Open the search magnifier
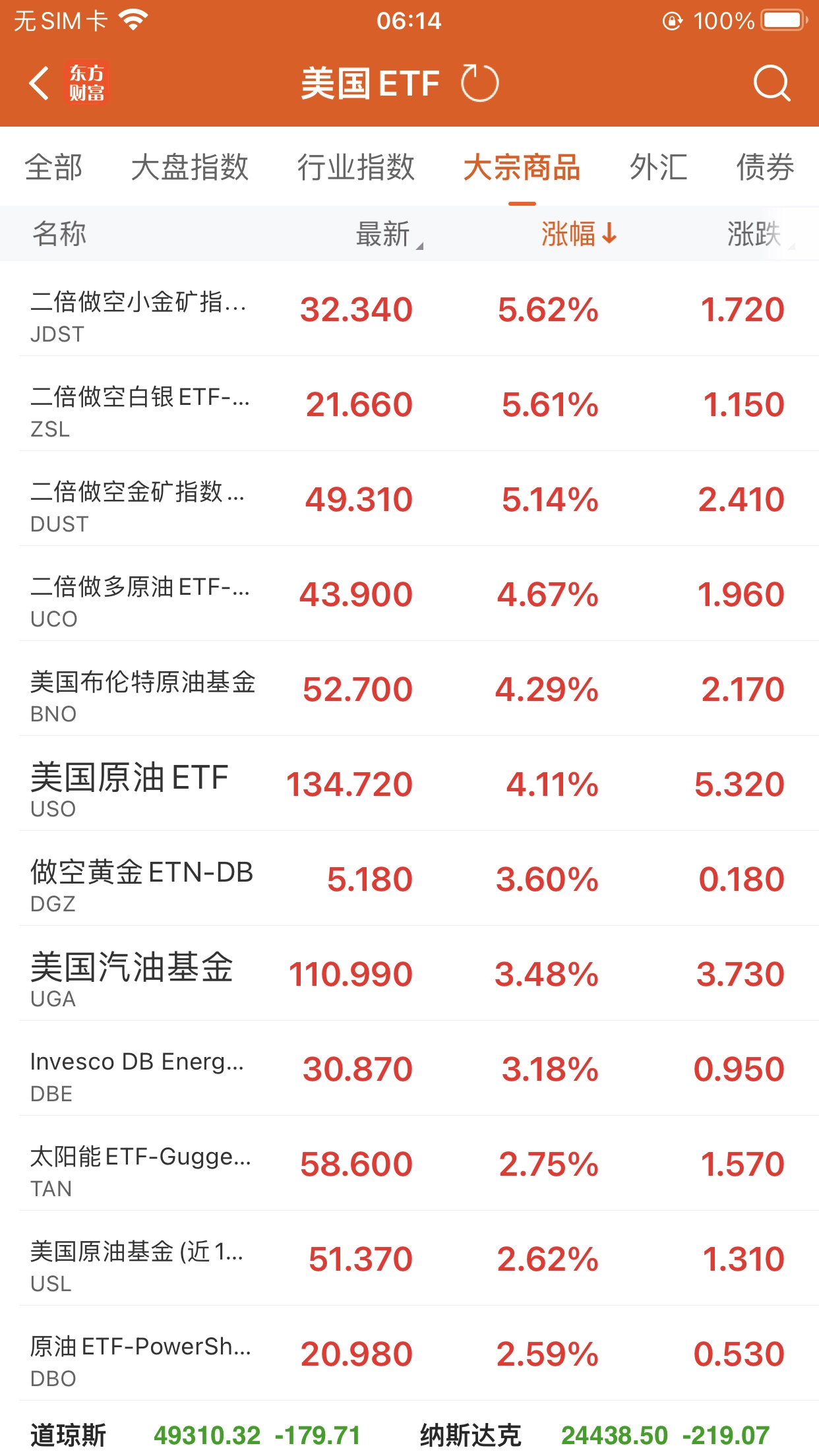The width and height of the screenshot is (819, 1456). coord(771,84)
